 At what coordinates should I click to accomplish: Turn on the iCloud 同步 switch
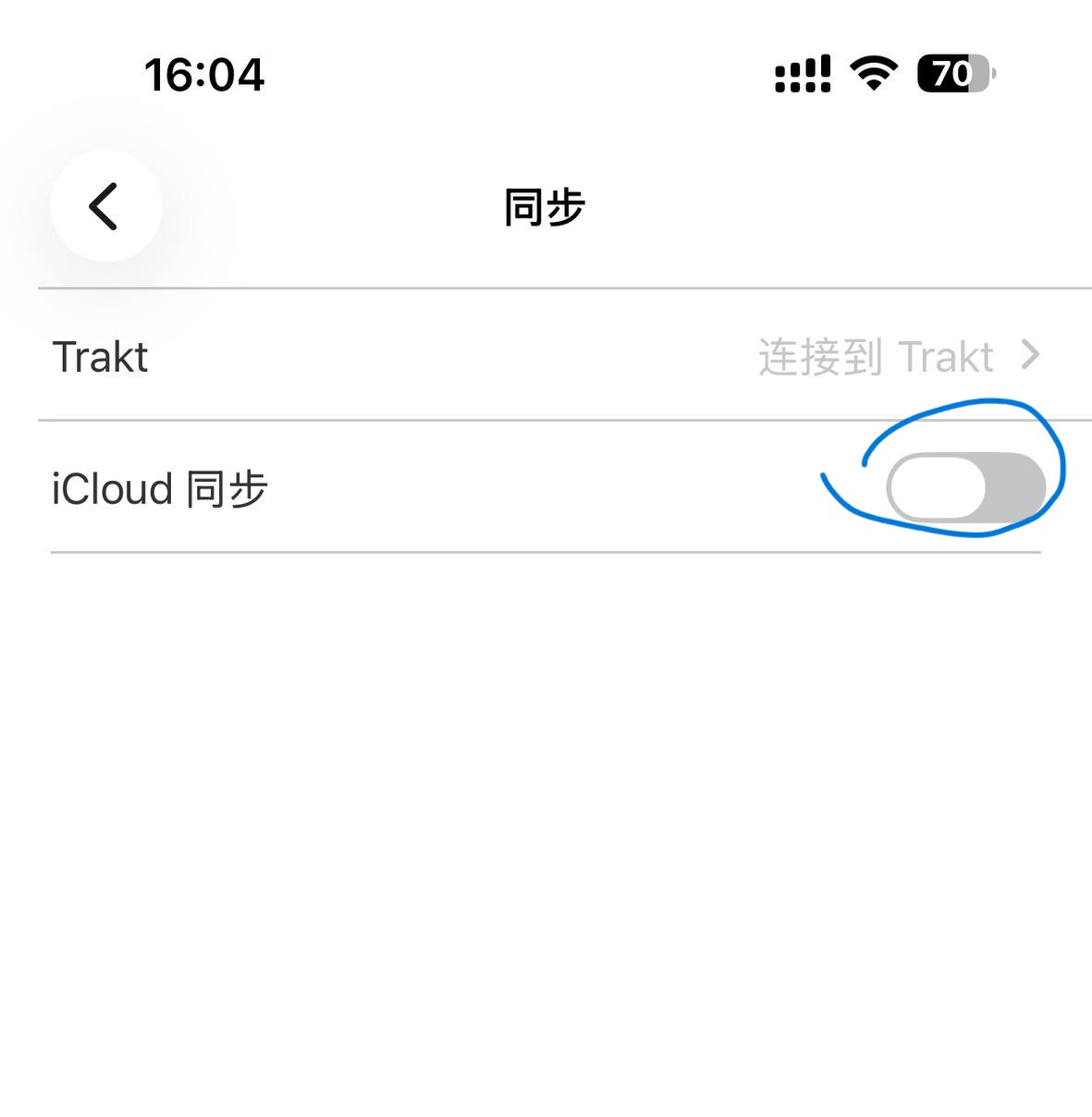(x=965, y=487)
